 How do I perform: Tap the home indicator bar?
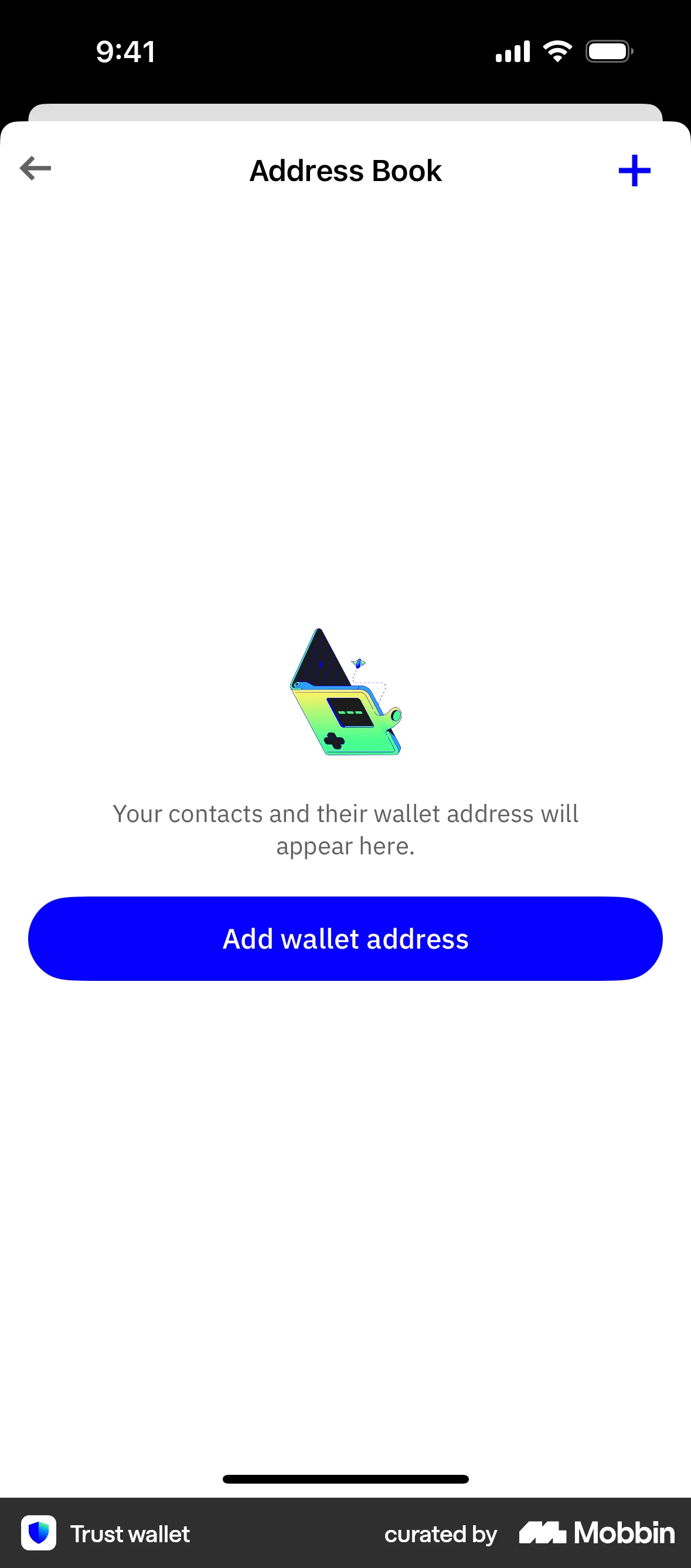pos(345,1479)
